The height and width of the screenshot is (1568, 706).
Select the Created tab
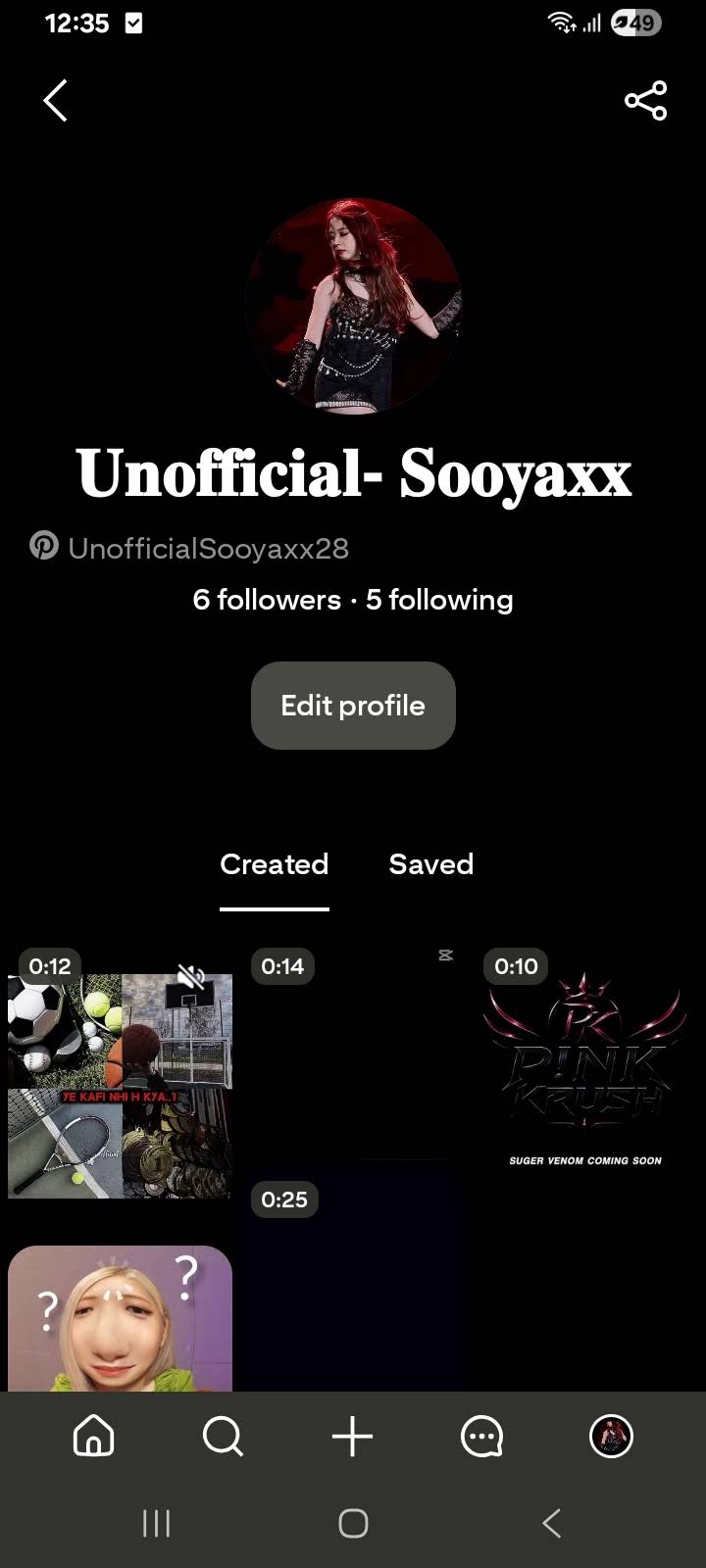274,864
